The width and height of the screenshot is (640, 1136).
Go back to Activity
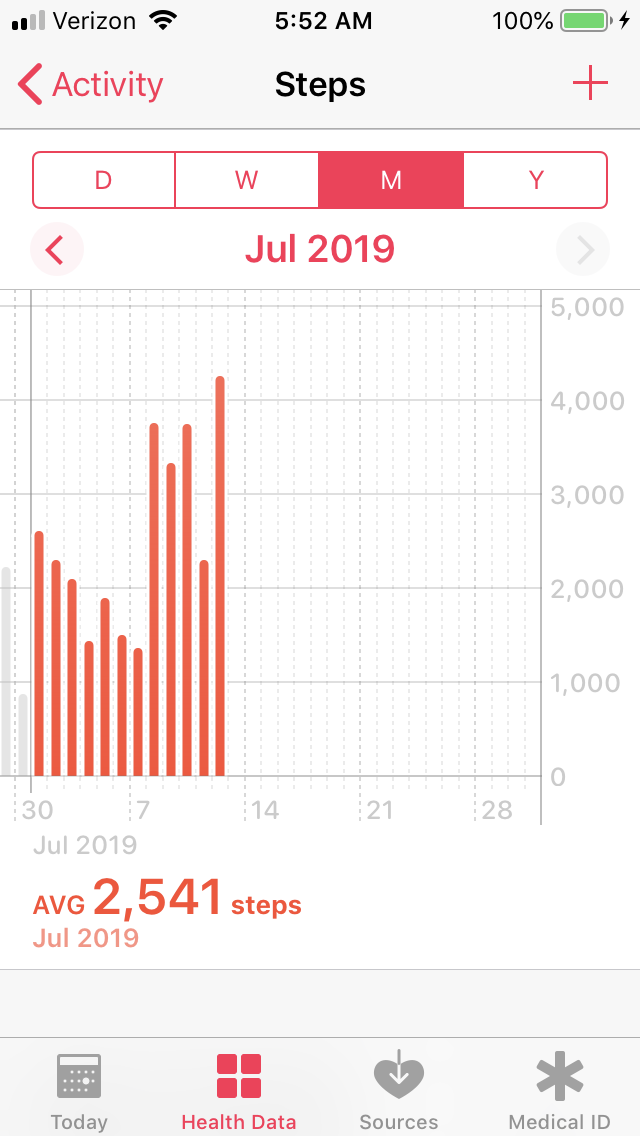click(90, 85)
